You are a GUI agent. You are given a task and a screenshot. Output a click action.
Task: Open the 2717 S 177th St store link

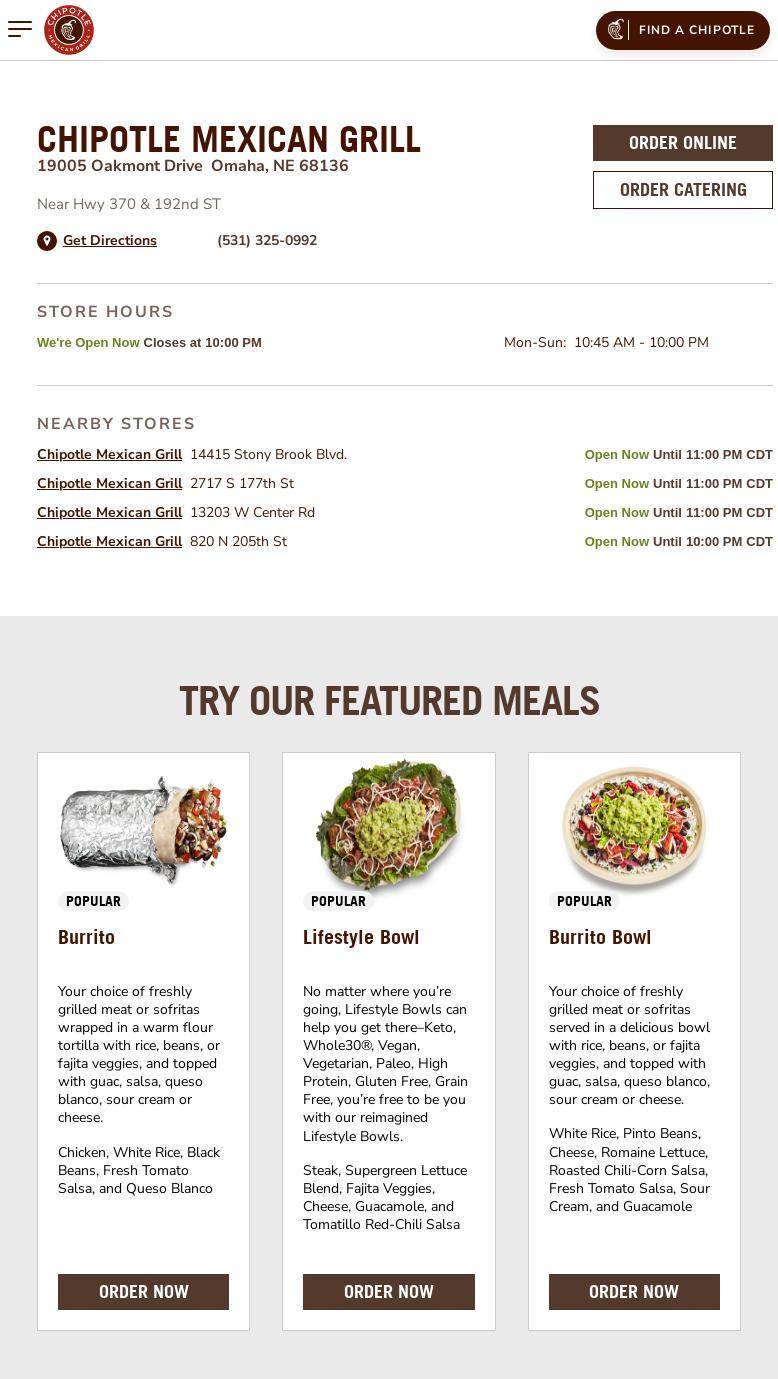[x=110, y=483]
